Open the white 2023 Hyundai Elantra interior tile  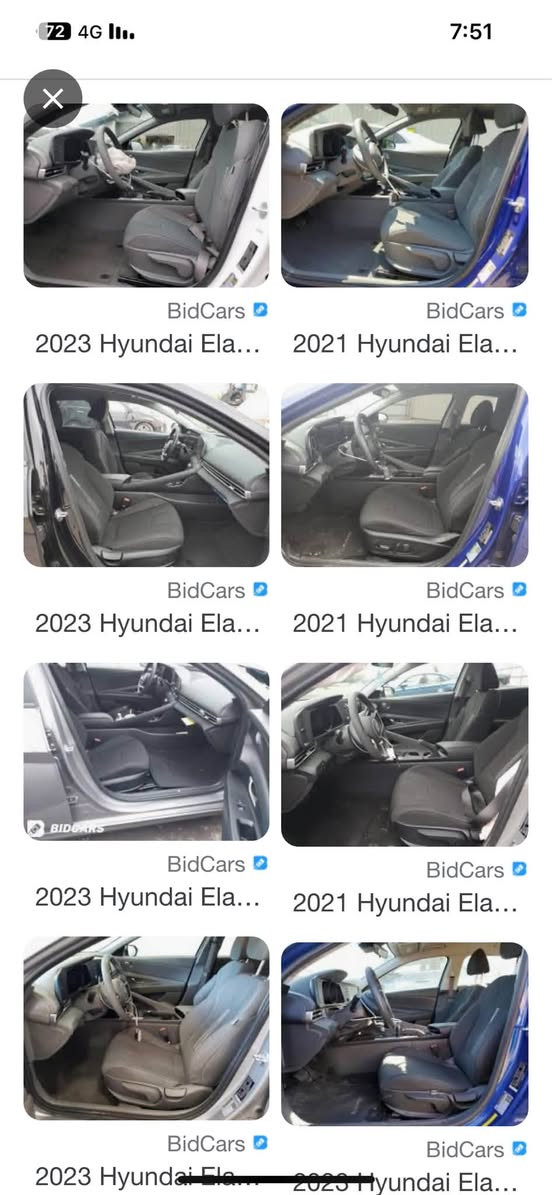tap(146, 195)
